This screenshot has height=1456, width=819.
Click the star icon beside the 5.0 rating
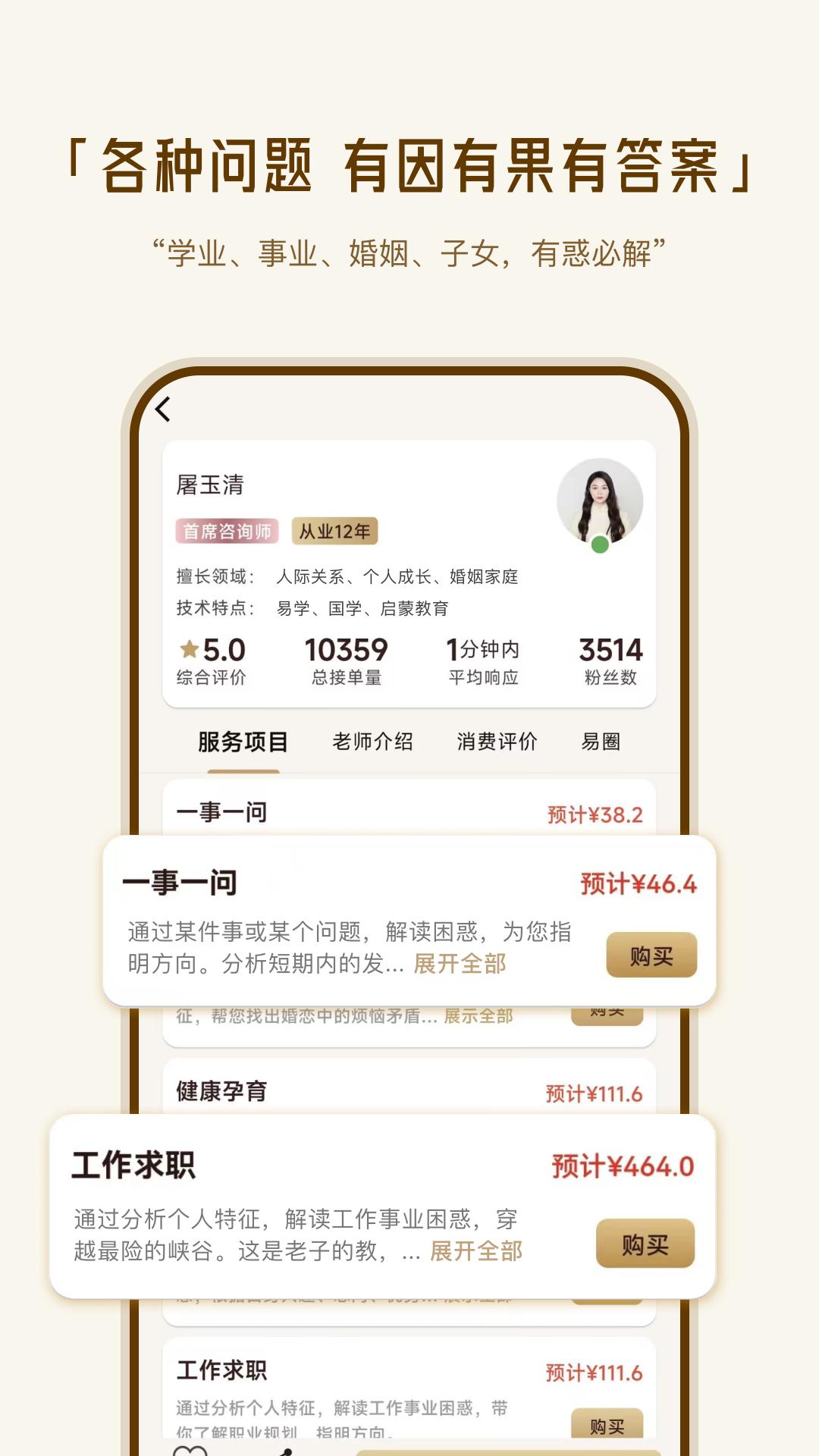(x=185, y=647)
